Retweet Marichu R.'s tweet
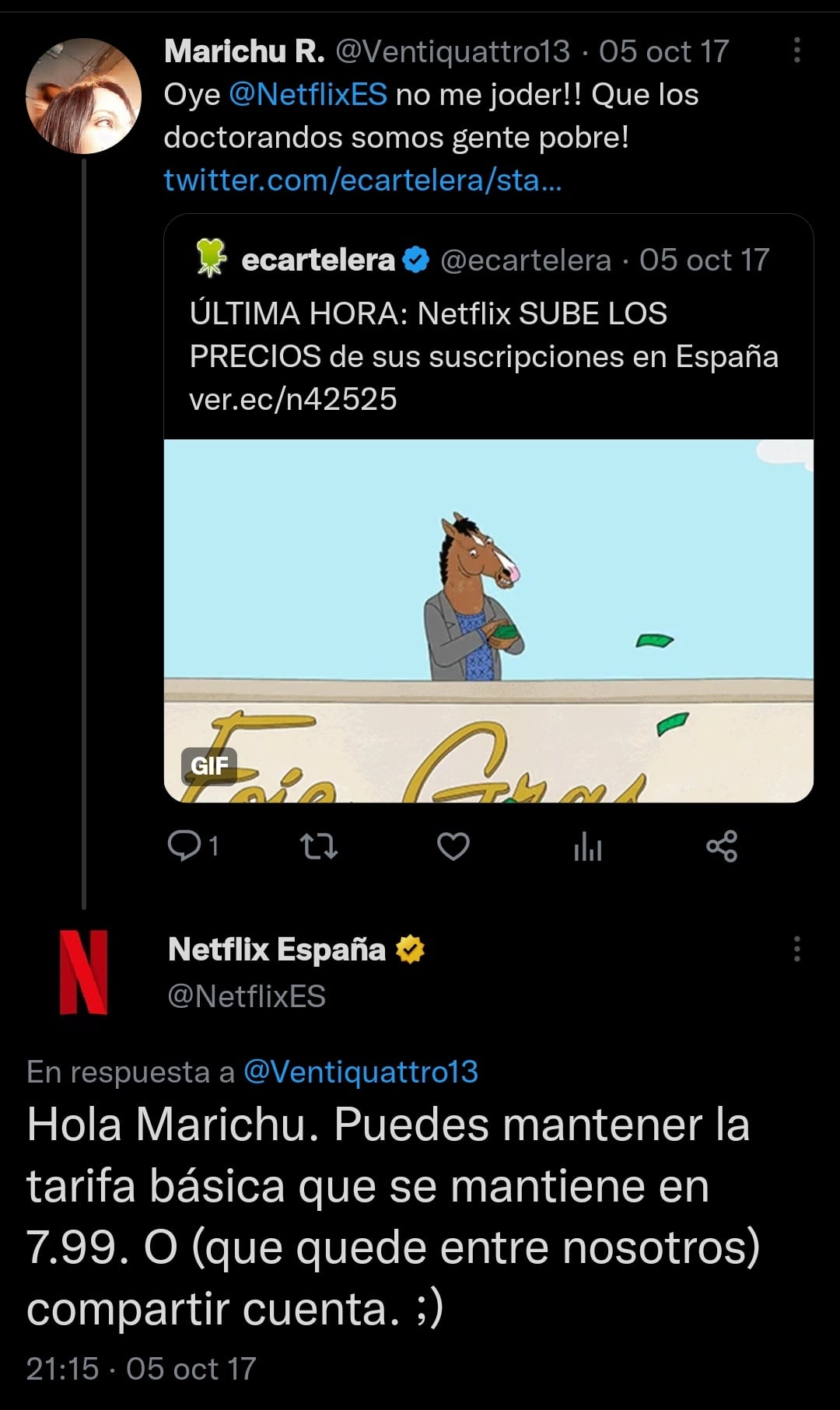This screenshot has width=840, height=1410. [x=319, y=845]
